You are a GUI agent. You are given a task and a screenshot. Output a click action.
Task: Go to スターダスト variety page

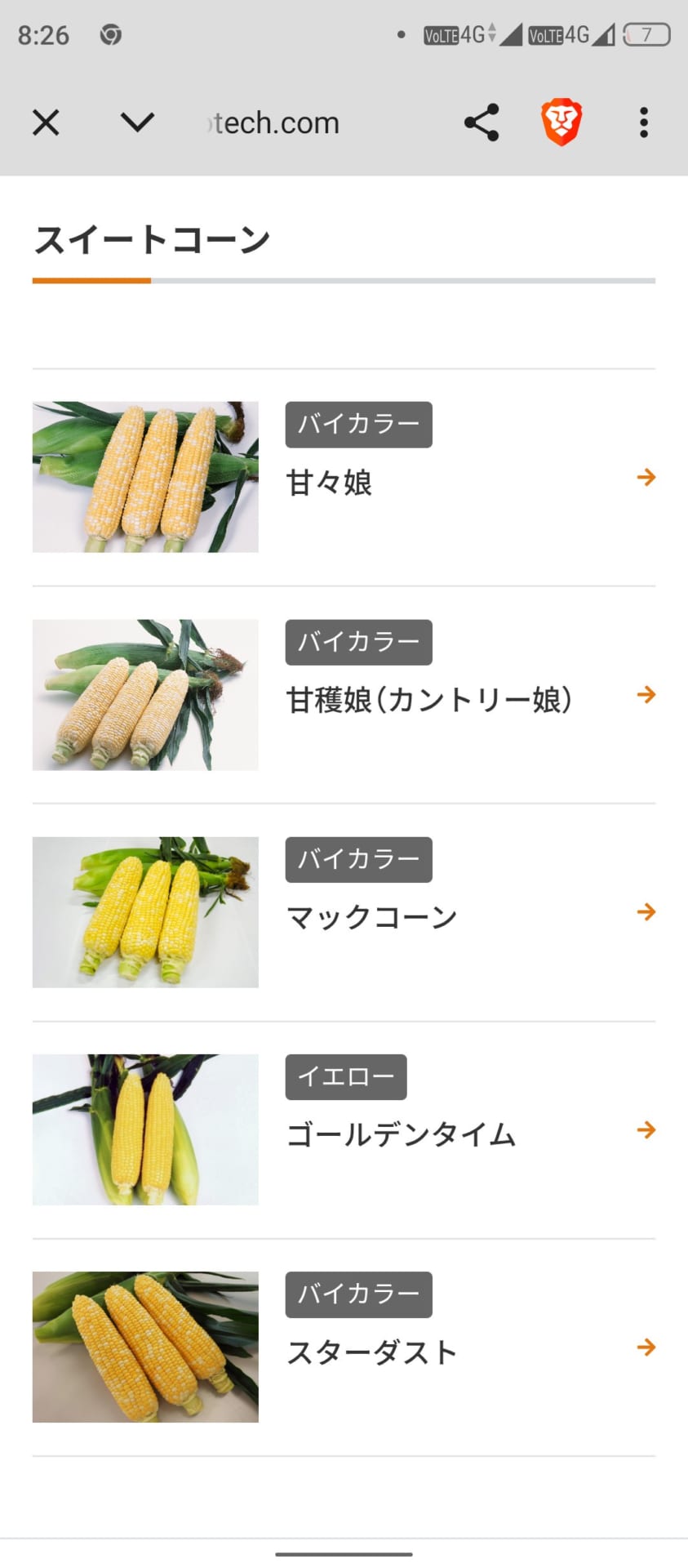pyautogui.click(x=371, y=1352)
